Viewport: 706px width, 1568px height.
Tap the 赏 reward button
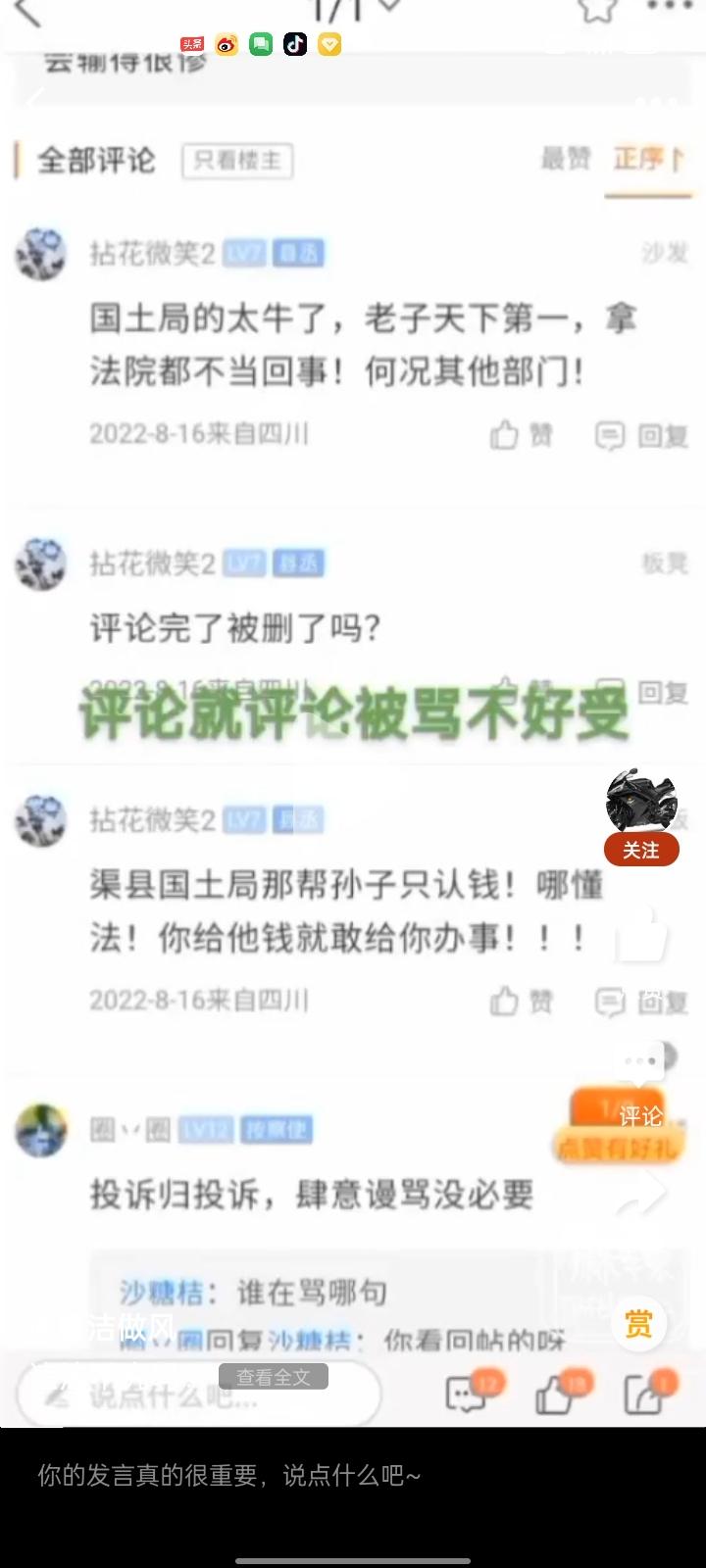pyautogui.click(x=638, y=1324)
